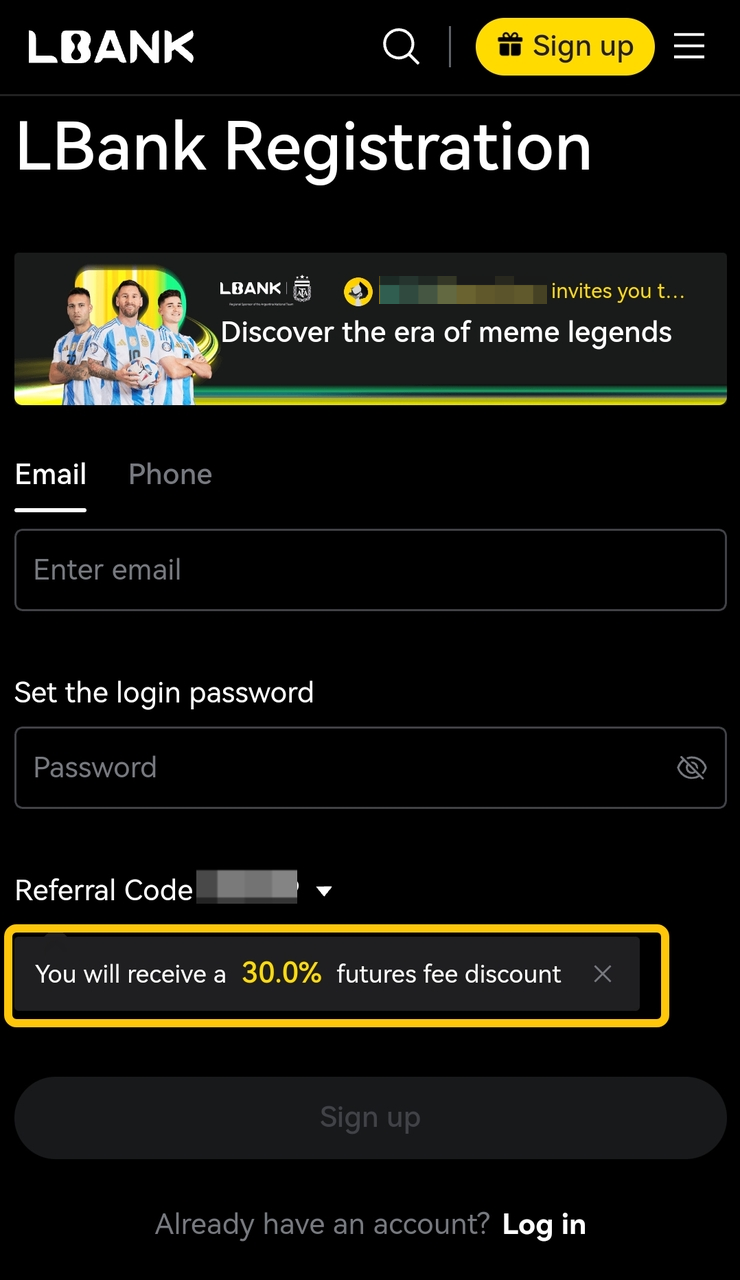
Task: Open the hamburger menu
Action: (x=689, y=46)
